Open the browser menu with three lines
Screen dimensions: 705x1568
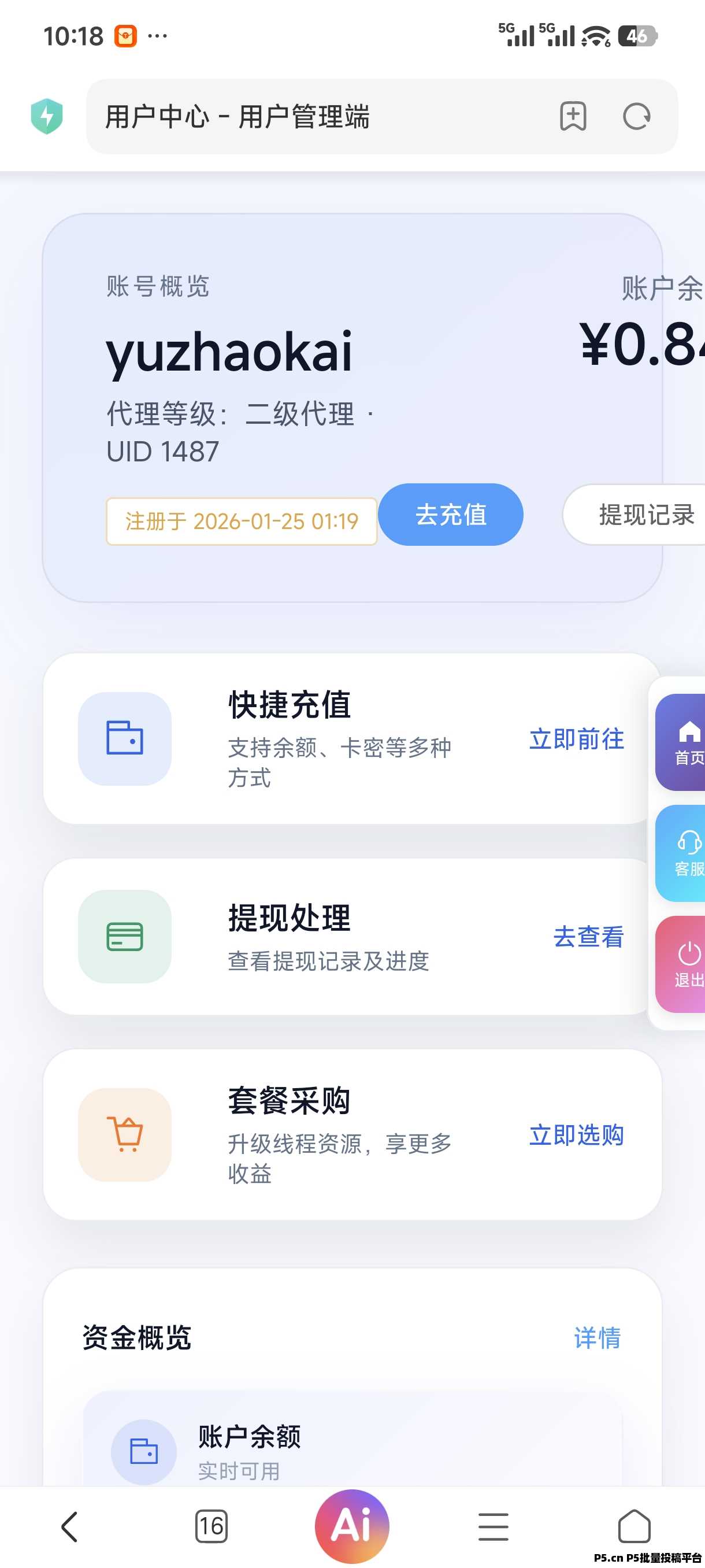tap(493, 1526)
